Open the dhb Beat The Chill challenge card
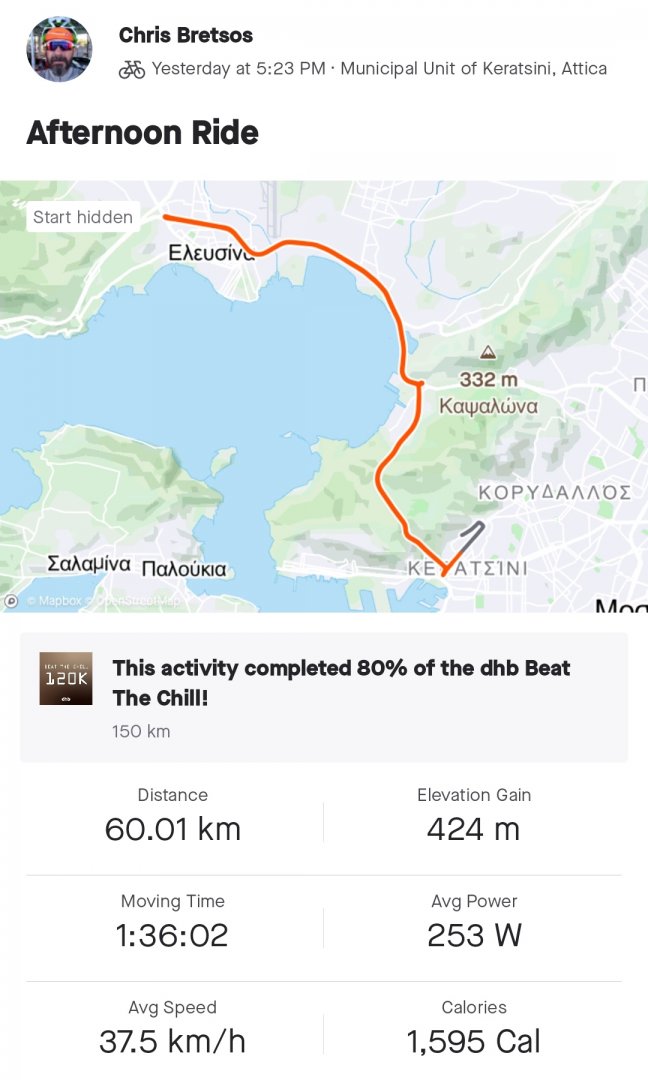648x1080 pixels. click(324, 697)
